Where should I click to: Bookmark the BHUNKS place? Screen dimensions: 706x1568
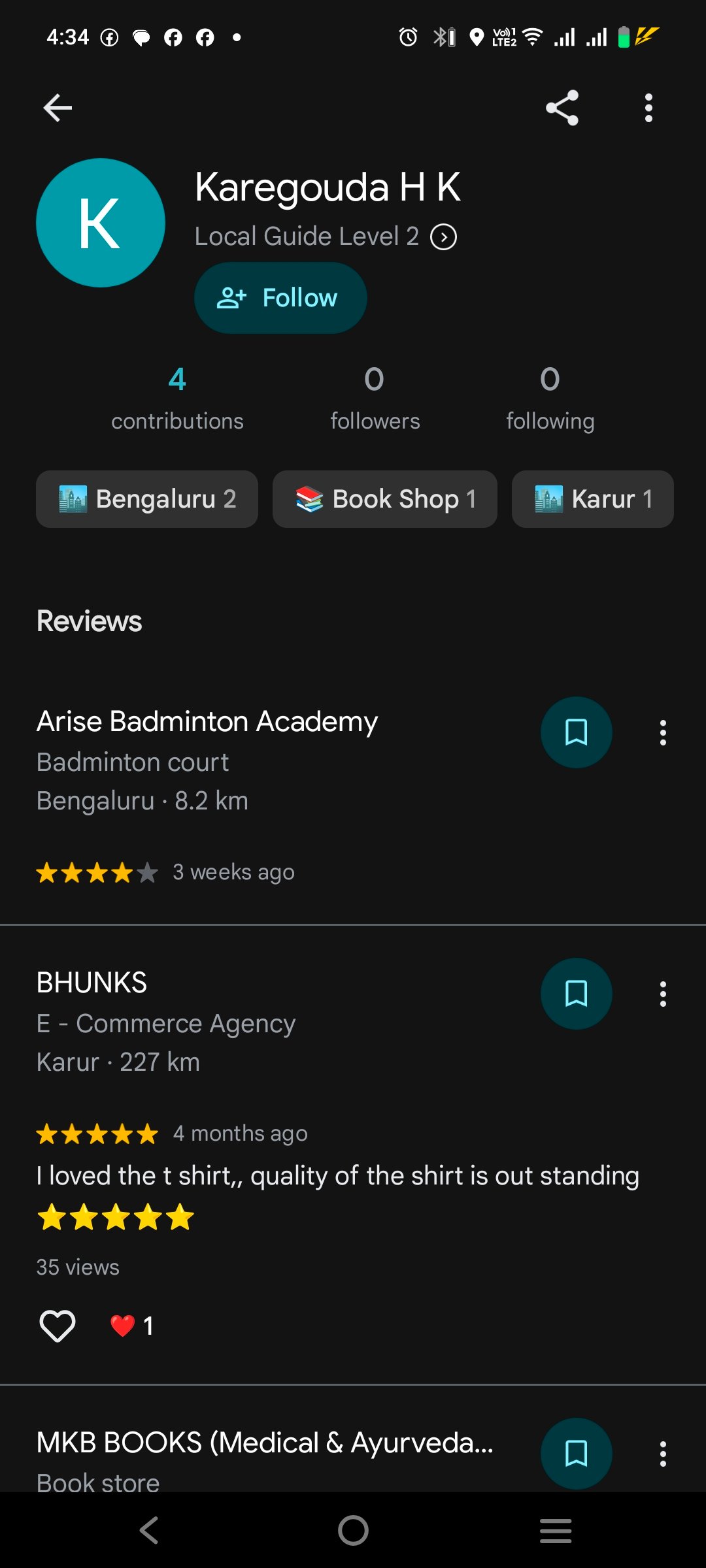click(x=576, y=994)
